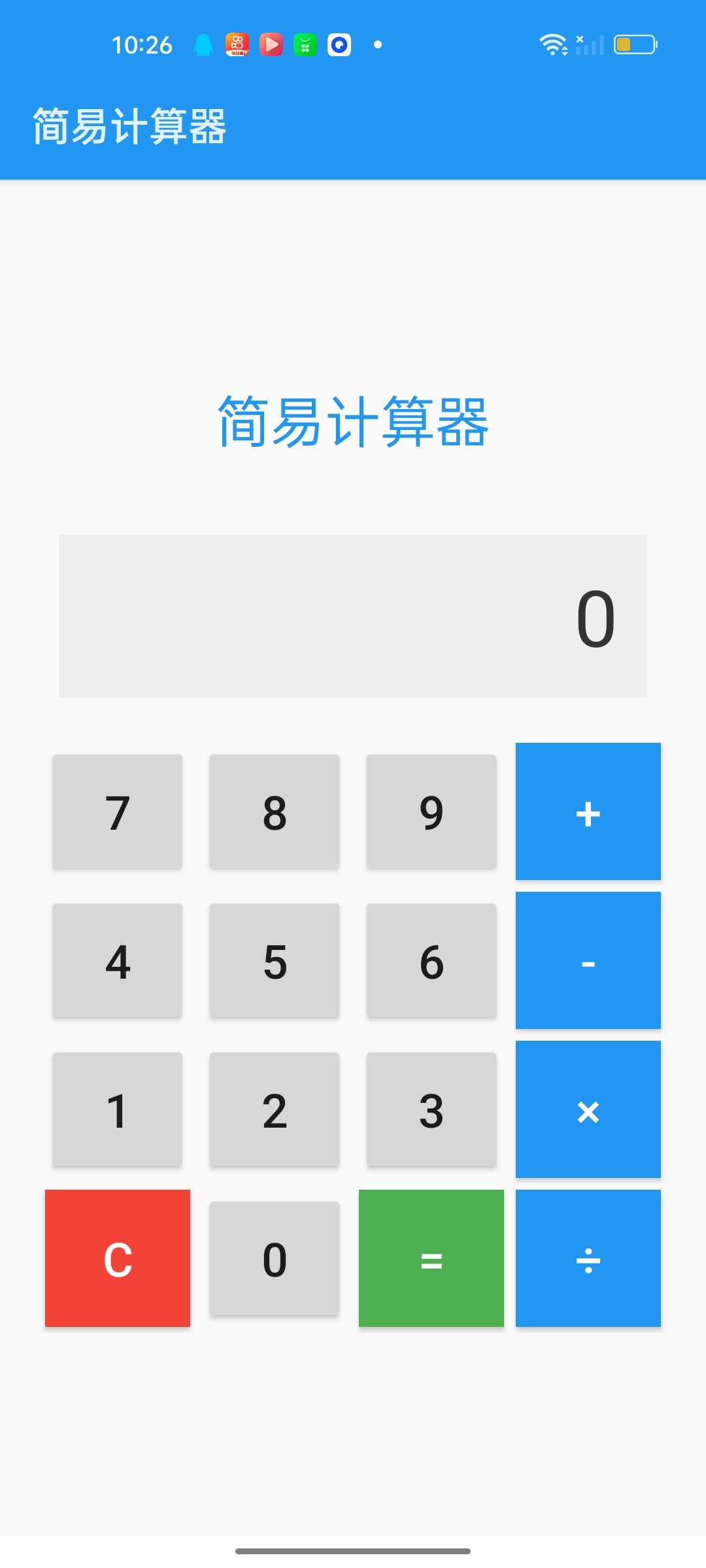Choose the minus operator
This screenshot has width=706, height=1568.
[588, 960]
